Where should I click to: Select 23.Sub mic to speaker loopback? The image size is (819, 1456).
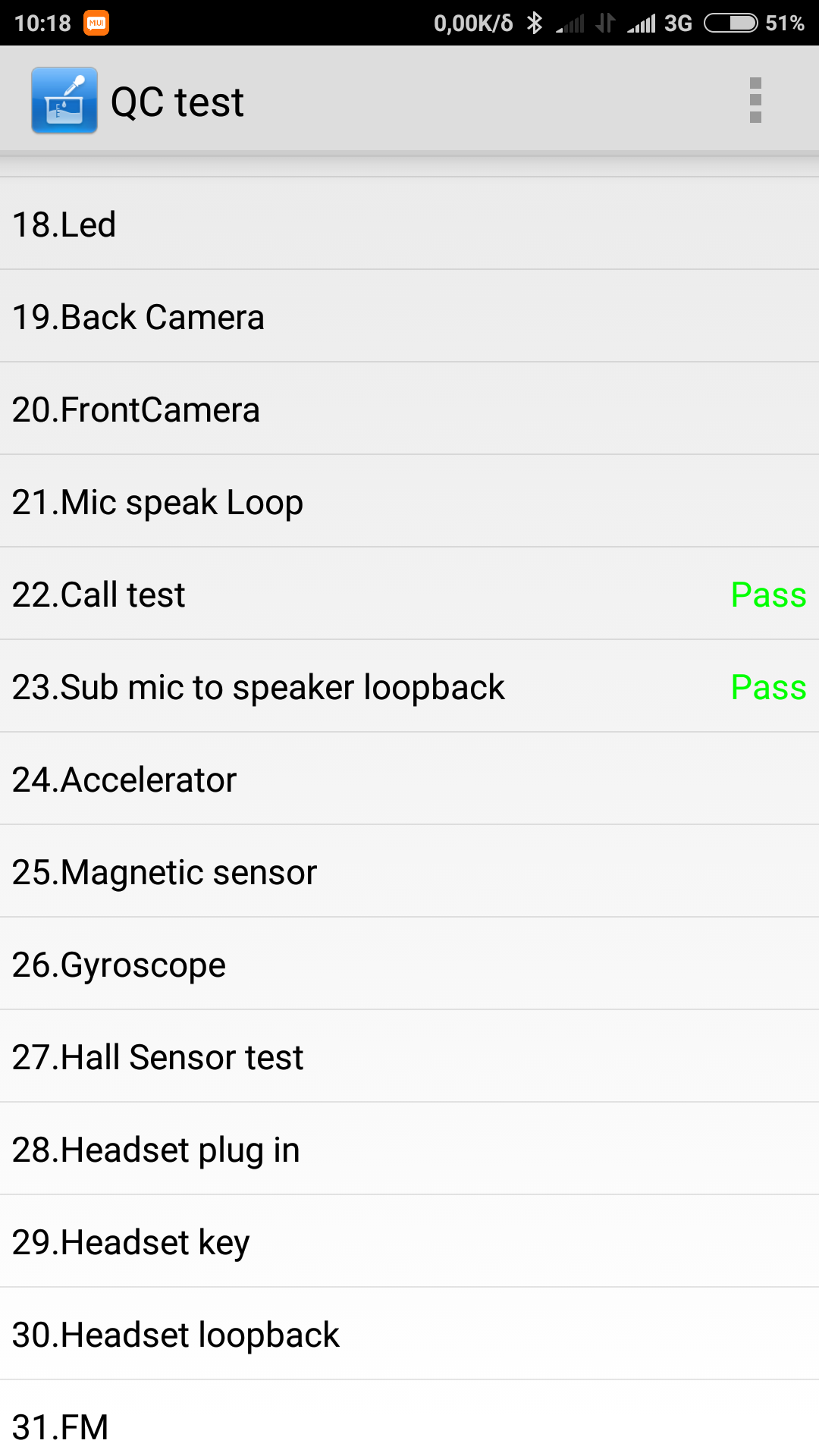click(409, 687)
